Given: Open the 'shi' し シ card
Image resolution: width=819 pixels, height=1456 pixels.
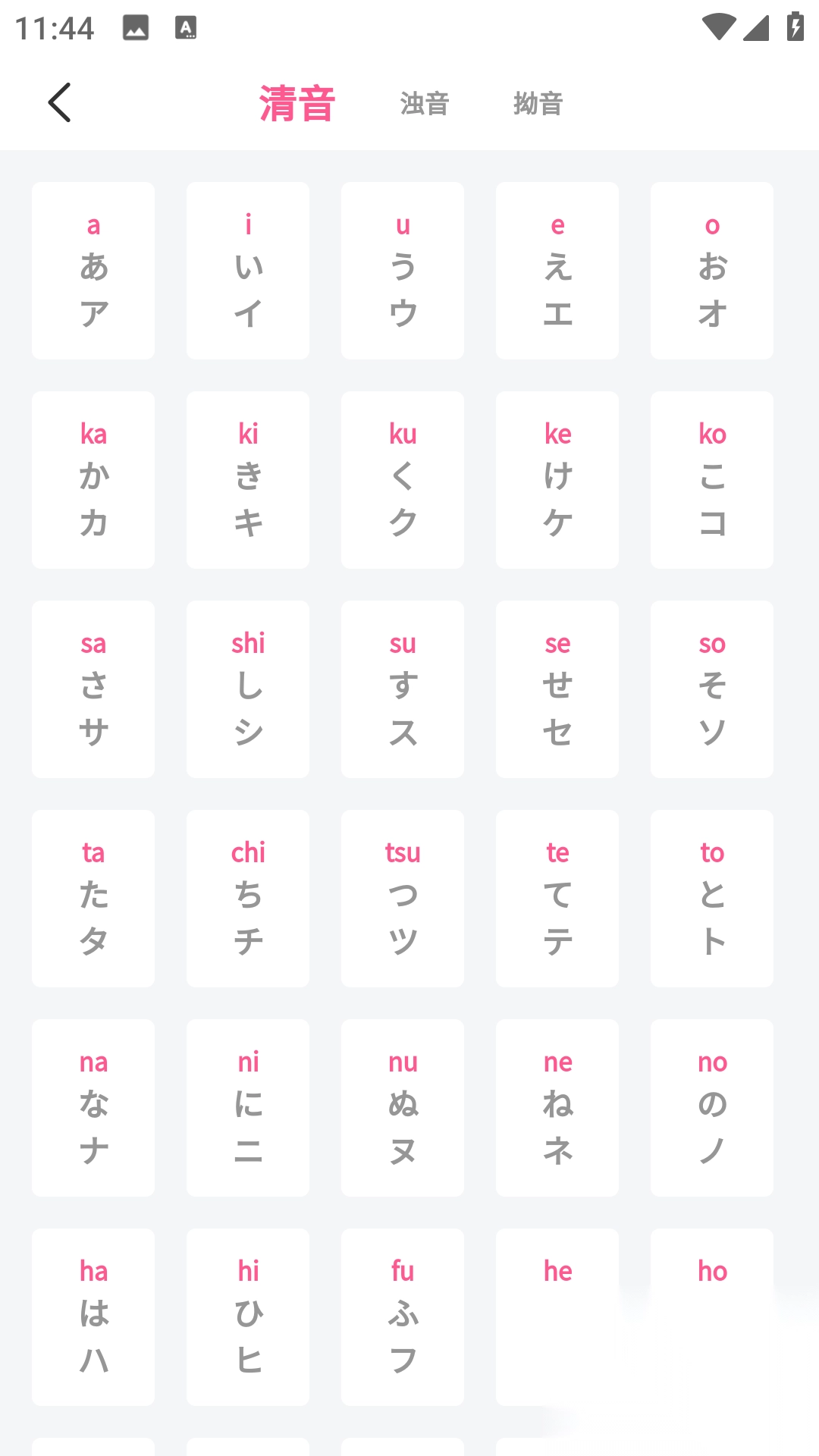Looking at the screenshot, I should (x=248, y=689).
